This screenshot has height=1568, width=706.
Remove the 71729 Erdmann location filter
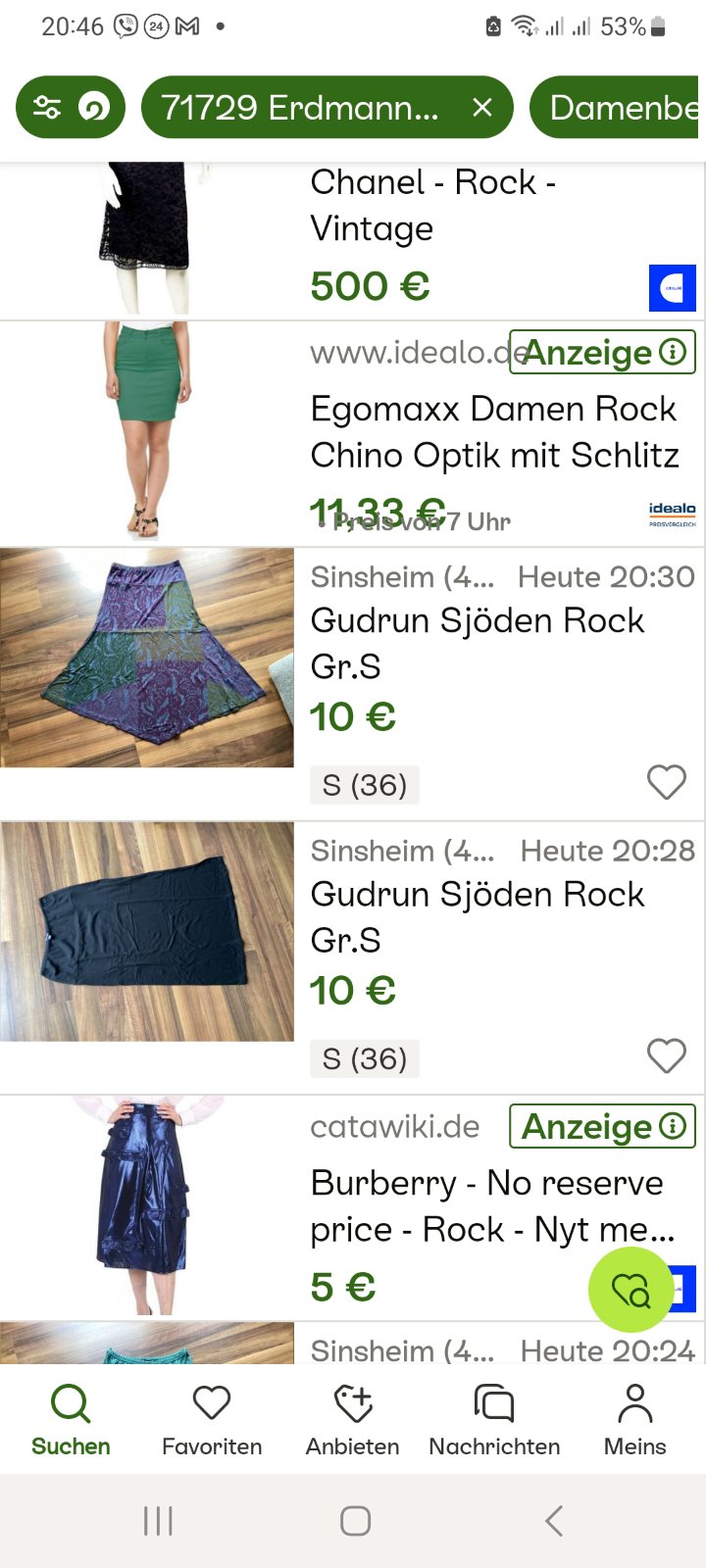(482, 107)
